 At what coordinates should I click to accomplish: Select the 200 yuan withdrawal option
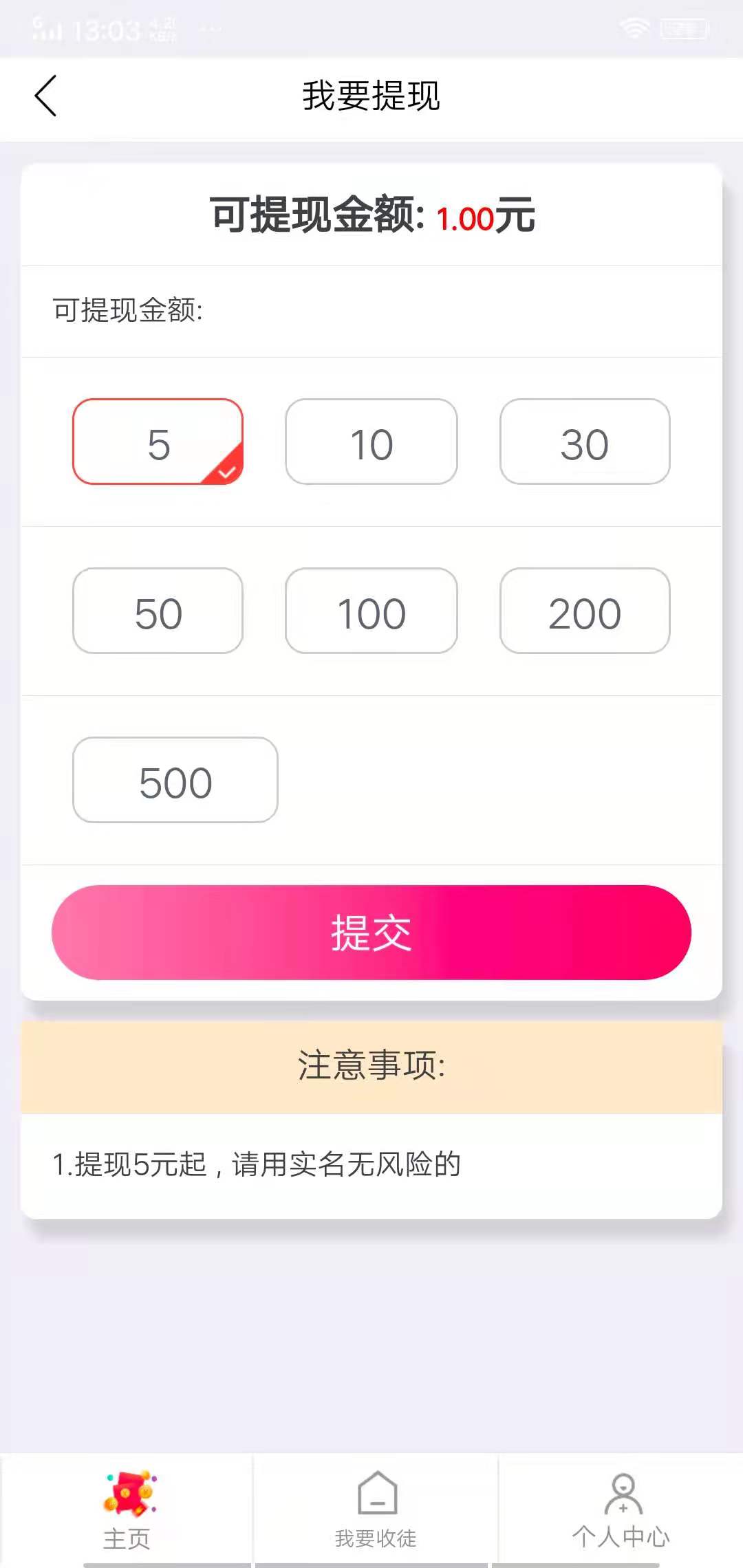[584, 611]
